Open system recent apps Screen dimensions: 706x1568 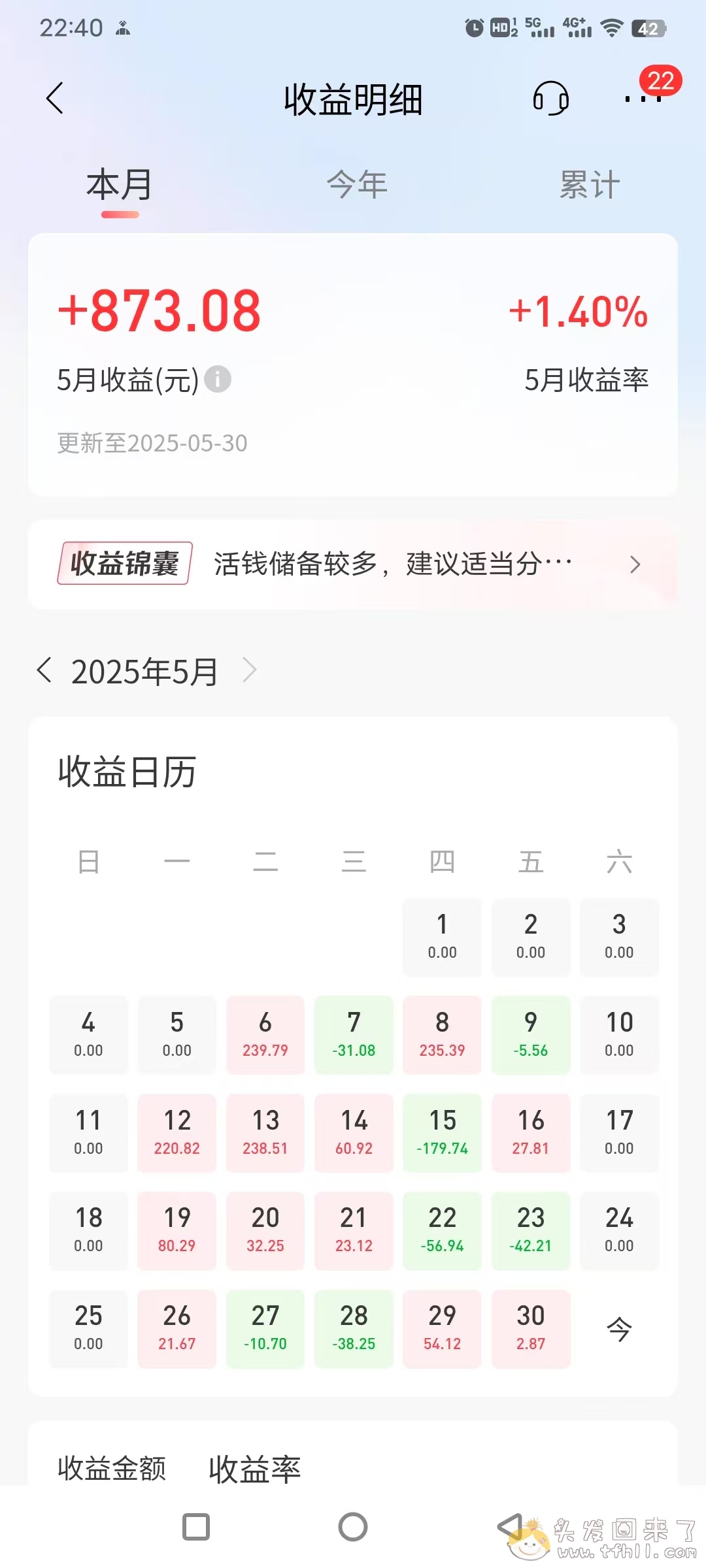[196, 1527]
